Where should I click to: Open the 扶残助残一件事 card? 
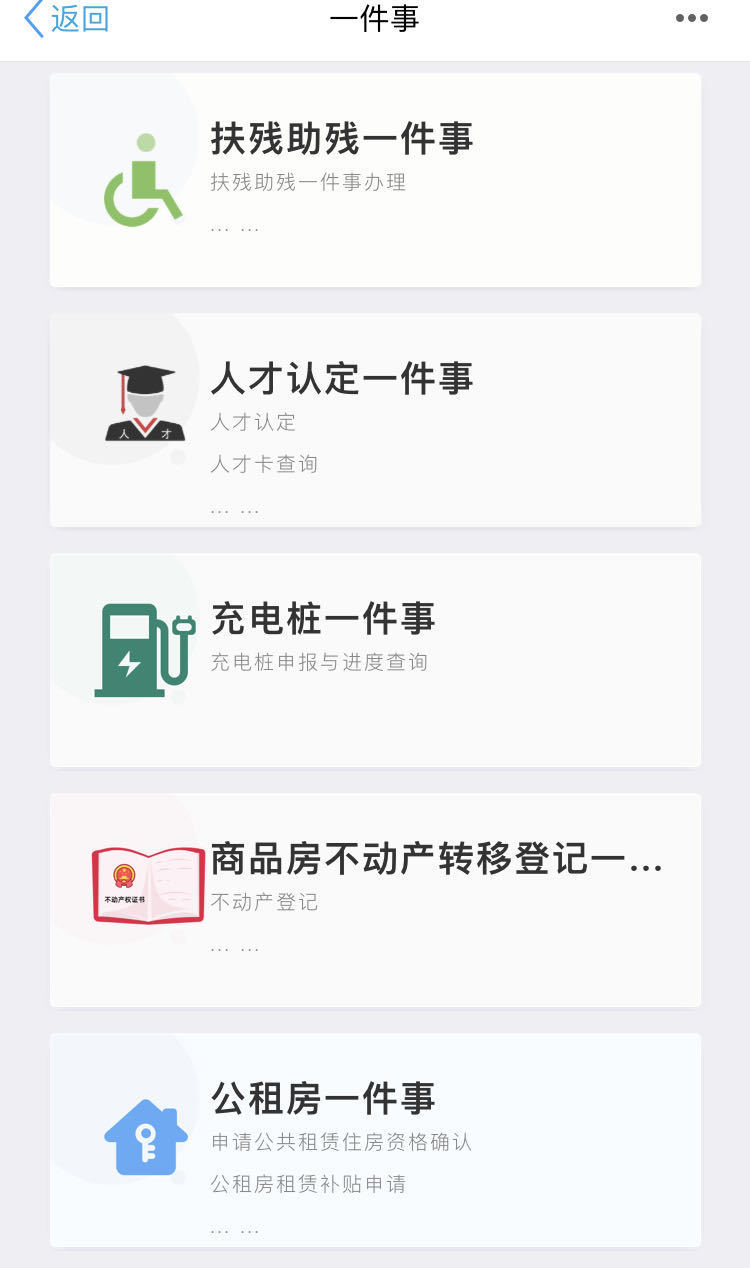point(375,180)
